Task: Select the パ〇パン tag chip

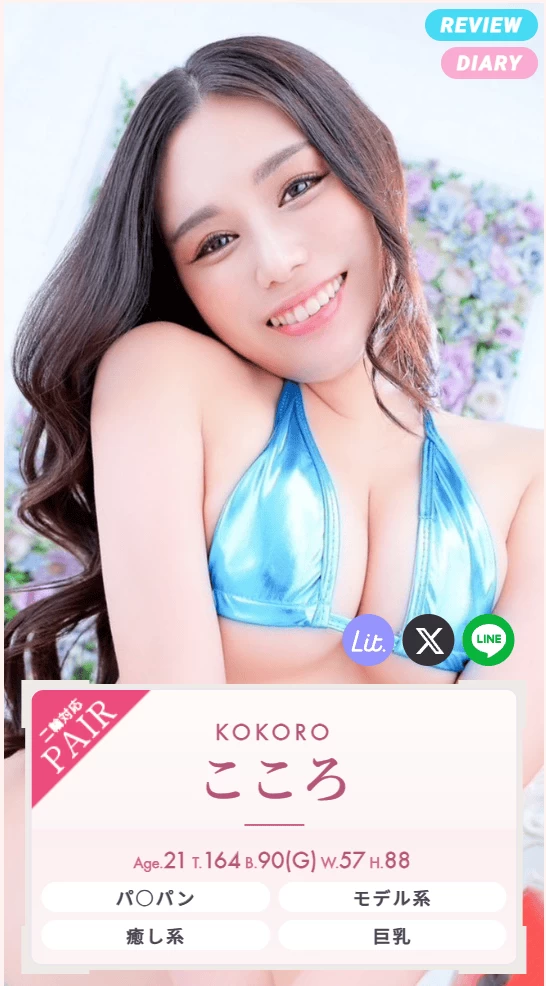Action: (x=155, y=898)
